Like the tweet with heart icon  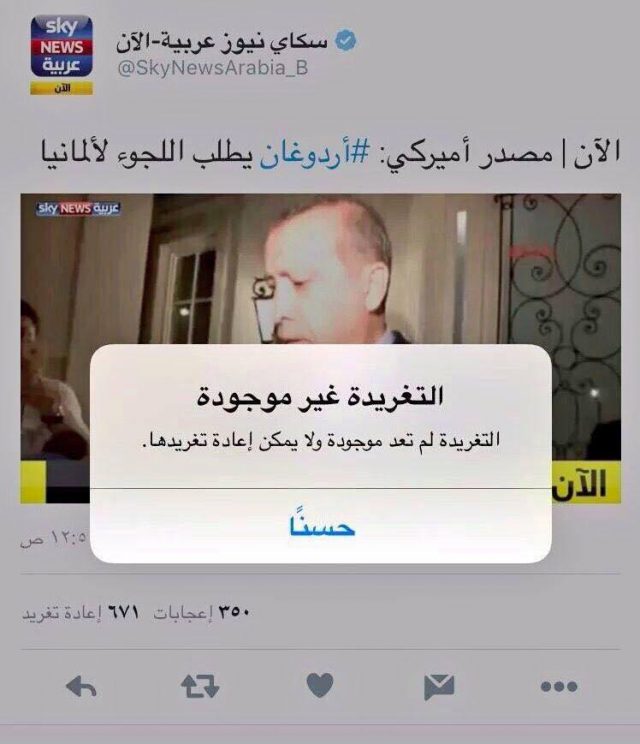pos(319,686)
